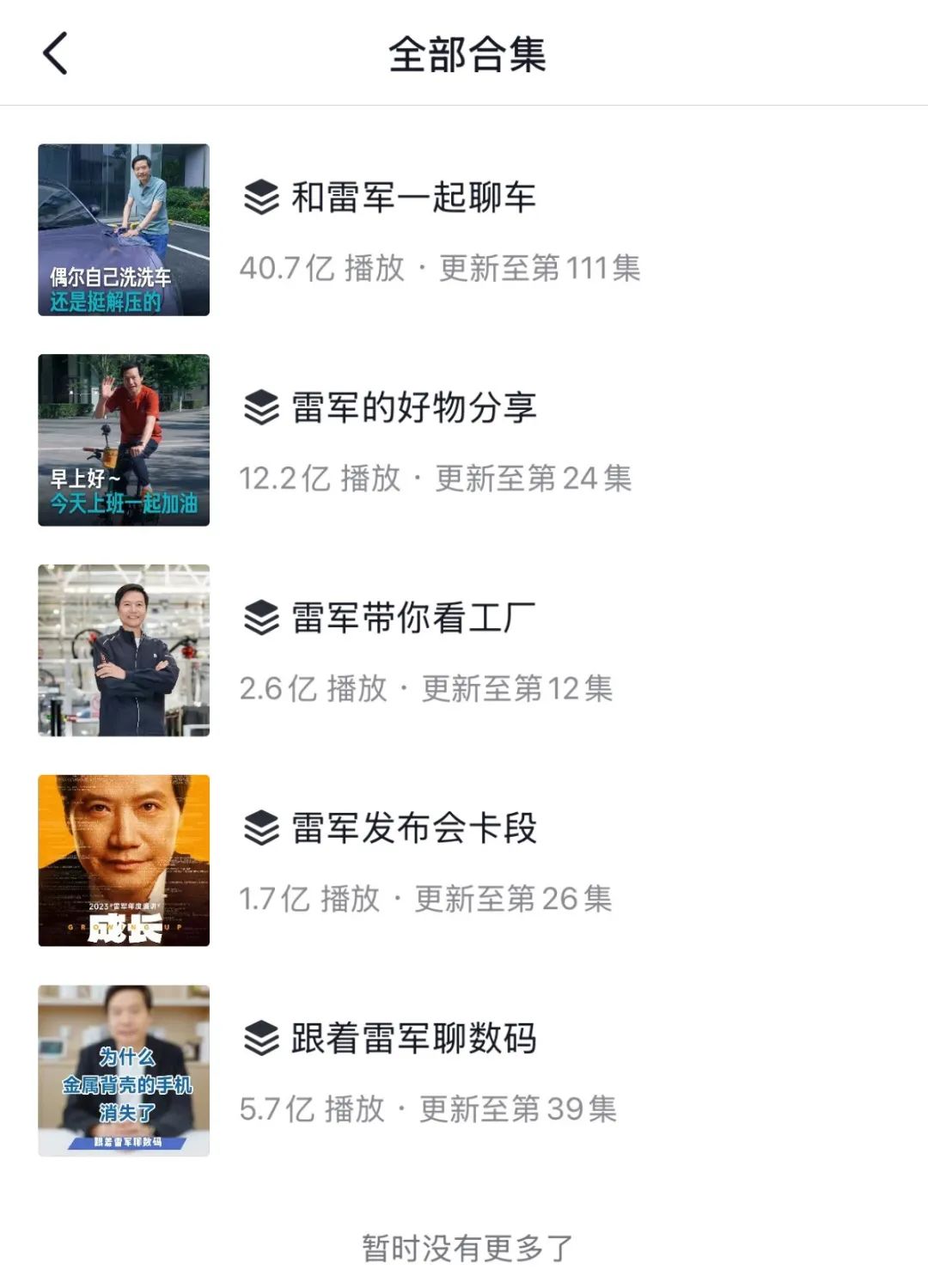928x1288 pixels.
Task: Select the 跟着雷军聊数码 collection
Action: point(413,1038)
